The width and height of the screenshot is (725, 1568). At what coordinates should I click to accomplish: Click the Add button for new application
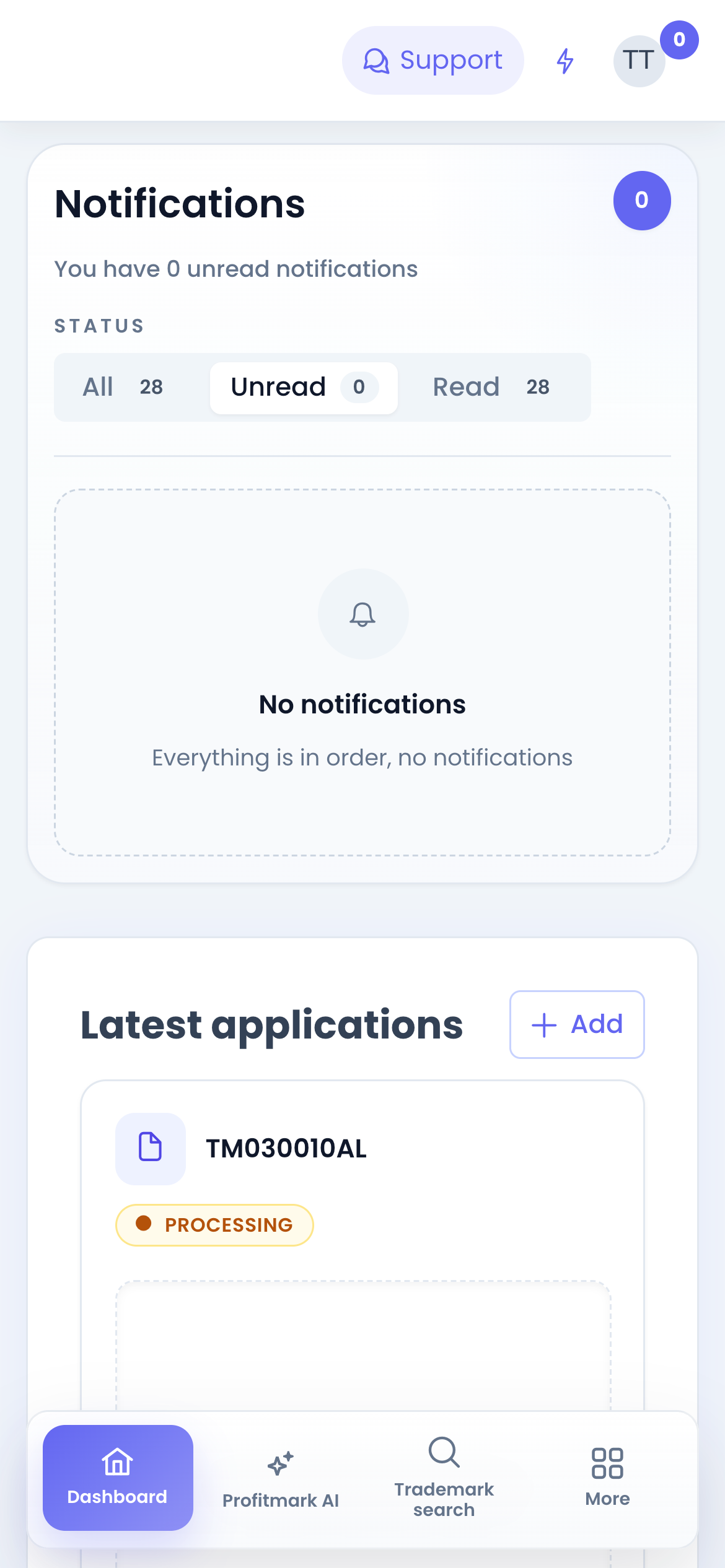576,1025
